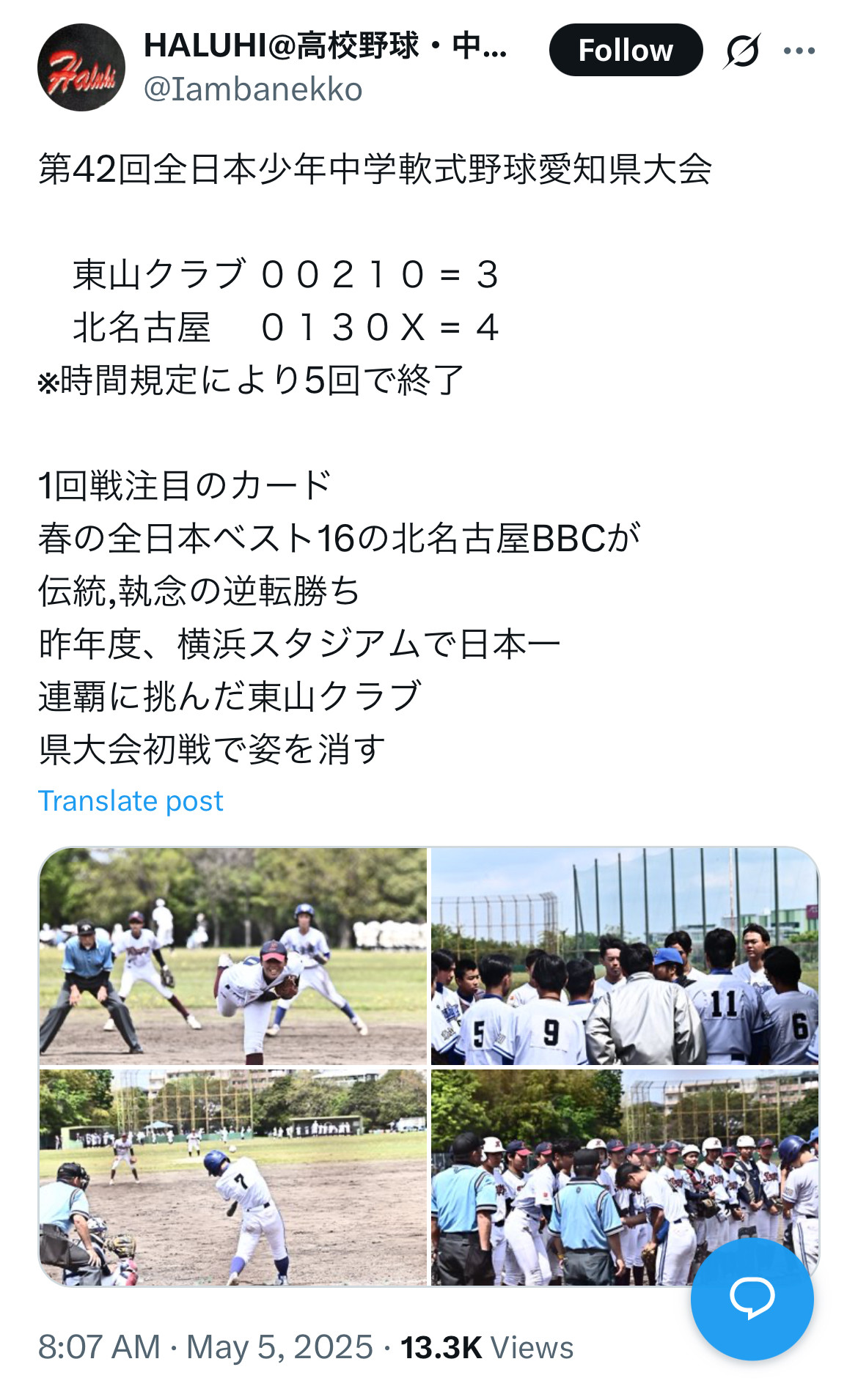Open the @Iambanekko handle

(x=253, y=89)
